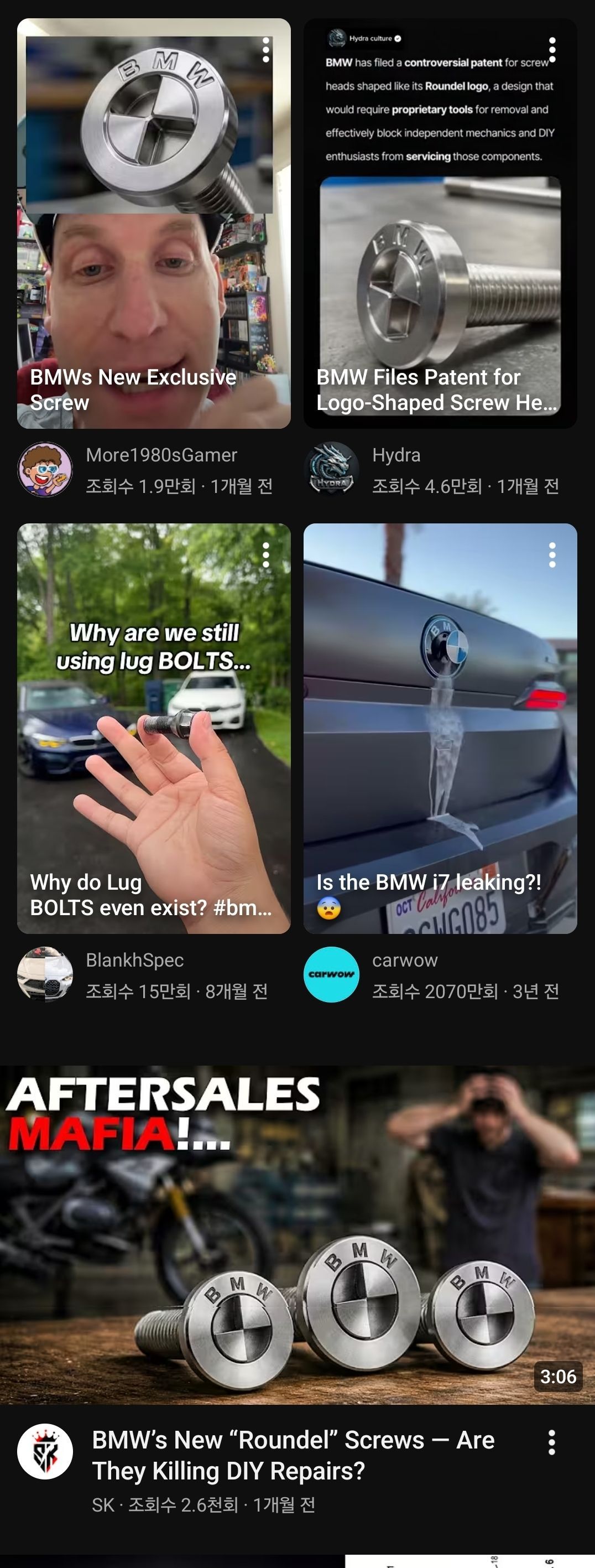Show options menu for the lug bolts short
This screenshot has height=1568, width=595.
266,555
